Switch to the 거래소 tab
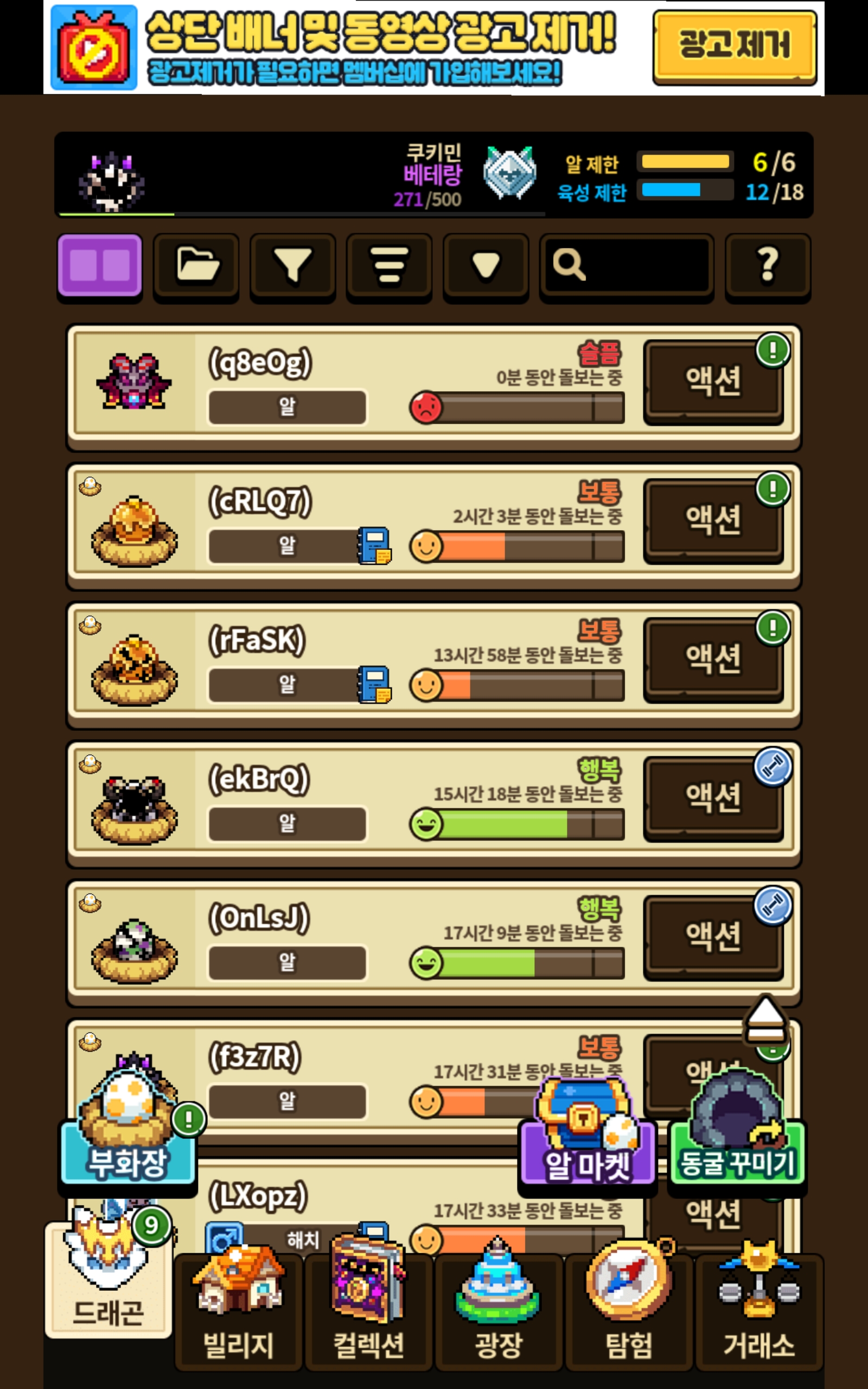The image size is (868, 1389). pos(759,1311)
